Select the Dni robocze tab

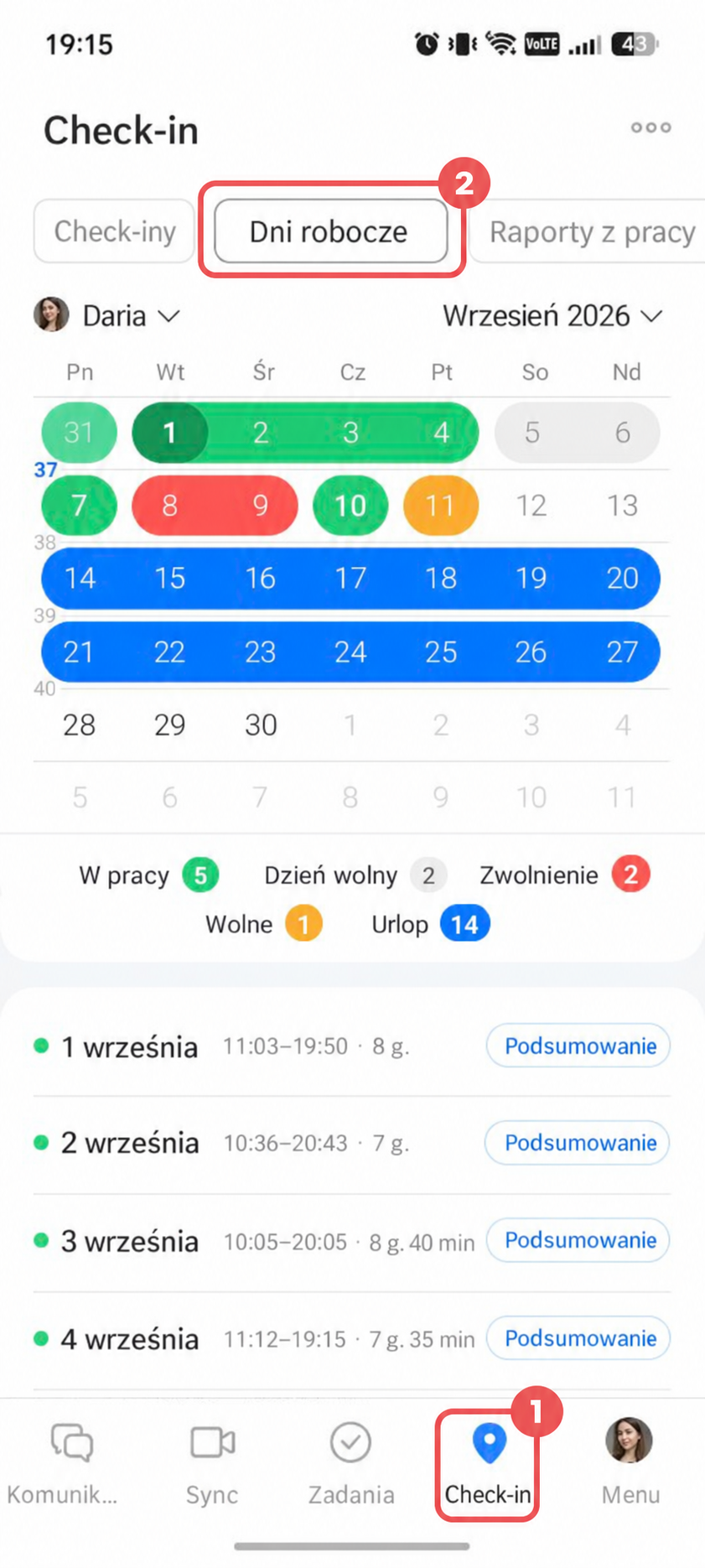329,231
